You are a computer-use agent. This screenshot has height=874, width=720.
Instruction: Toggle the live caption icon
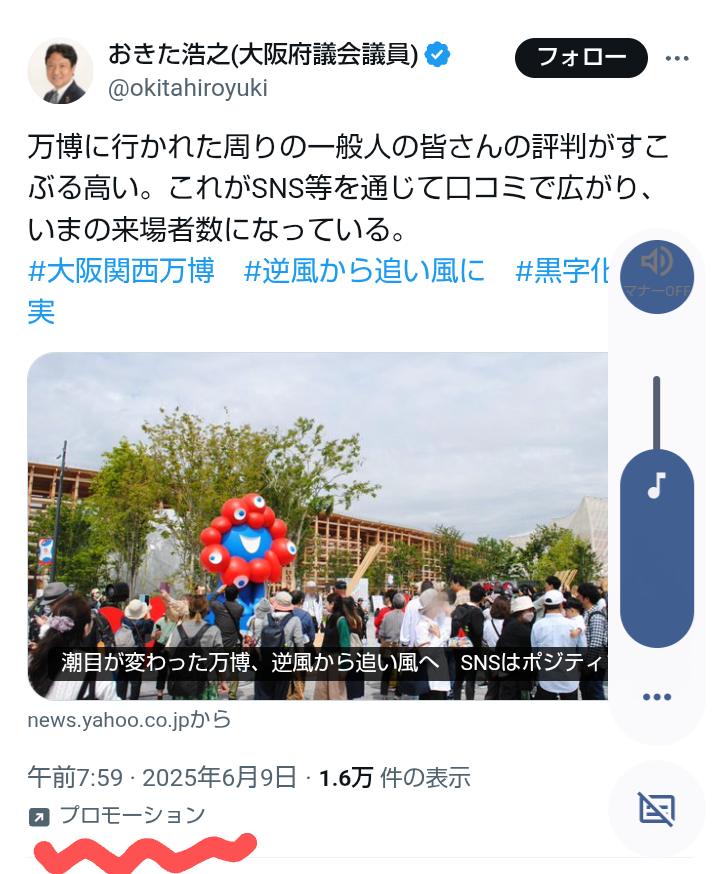click(x=656, y=809)
